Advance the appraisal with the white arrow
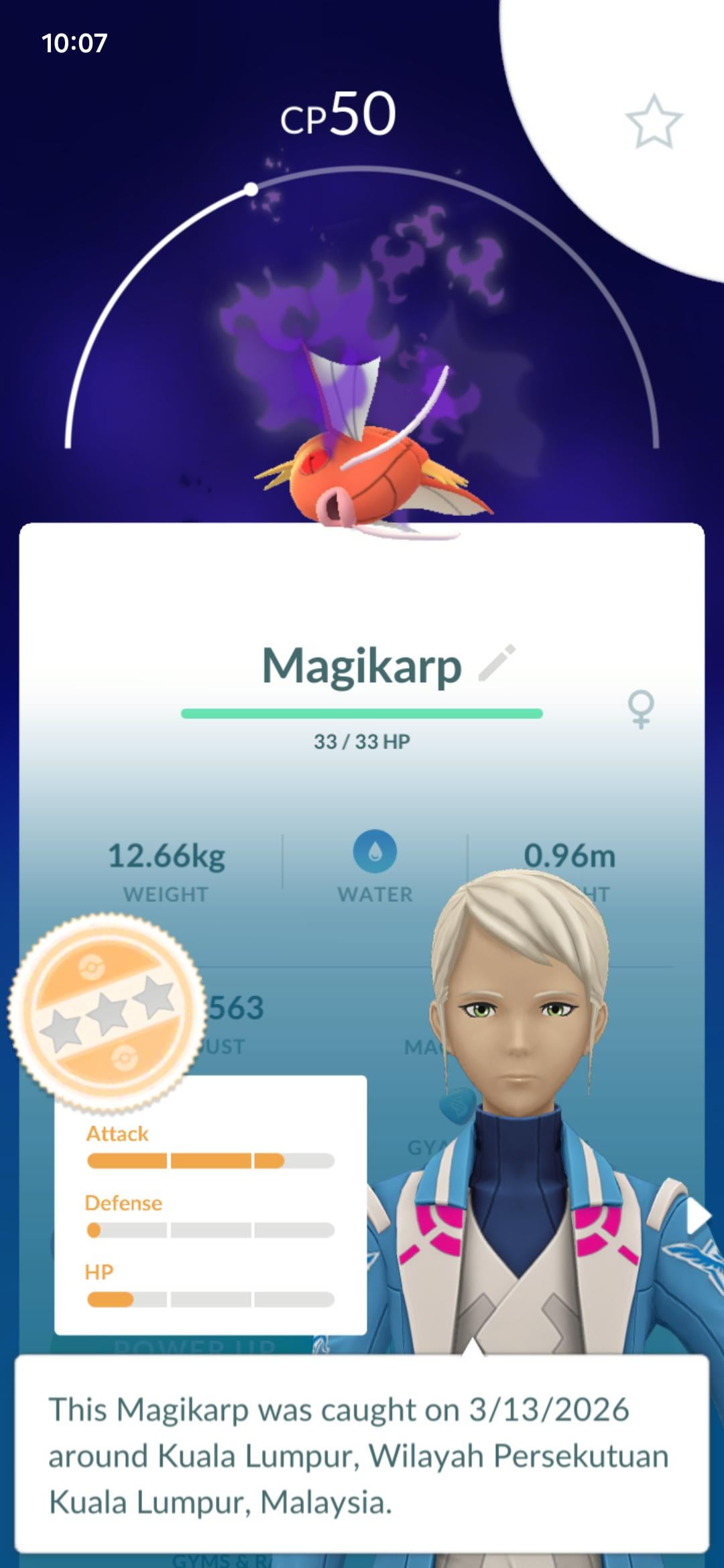724x1568 pixels. click(x=697, y=1216)
